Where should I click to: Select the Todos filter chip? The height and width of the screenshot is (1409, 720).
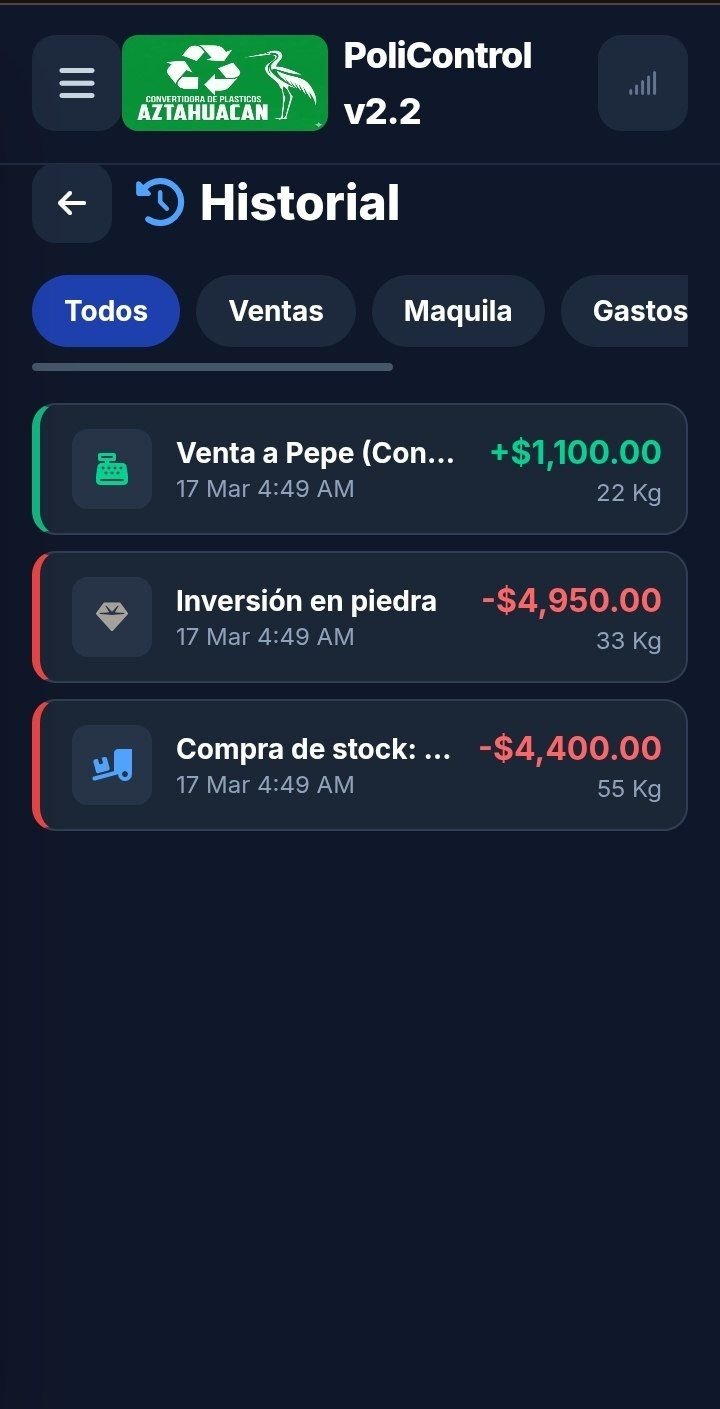point(106,311)
